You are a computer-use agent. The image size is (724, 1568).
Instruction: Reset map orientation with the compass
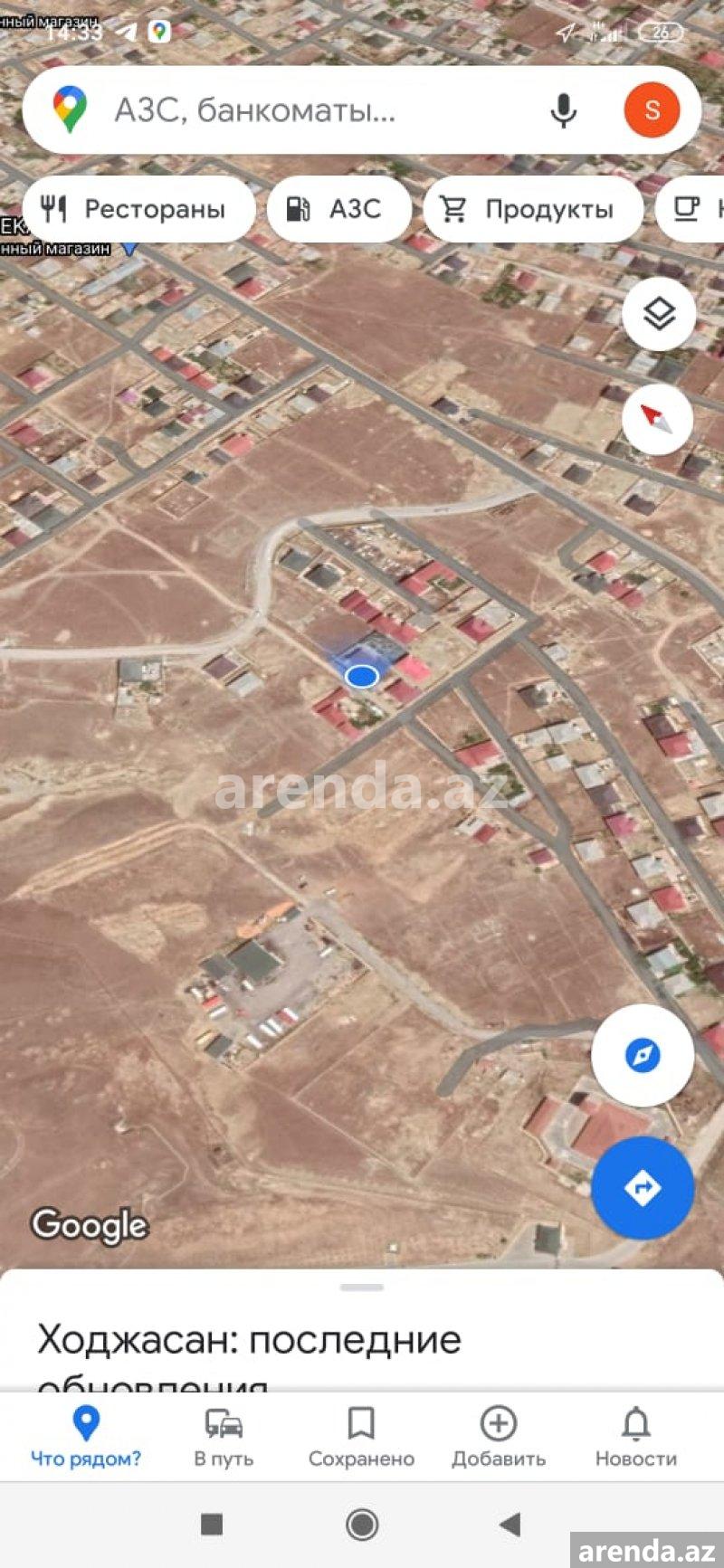point(658,419)
